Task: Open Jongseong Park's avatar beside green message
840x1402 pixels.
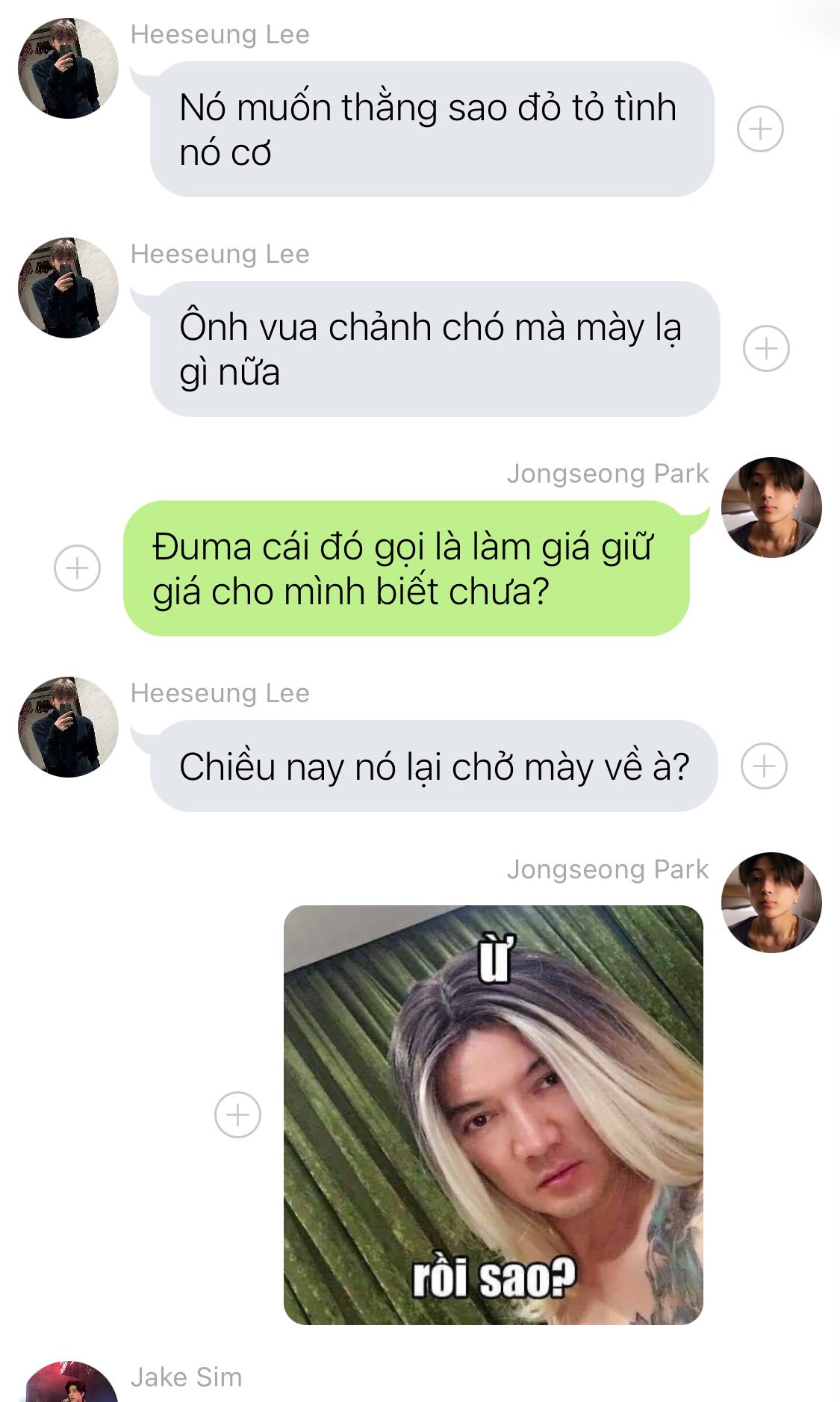Action: [771, 508]
